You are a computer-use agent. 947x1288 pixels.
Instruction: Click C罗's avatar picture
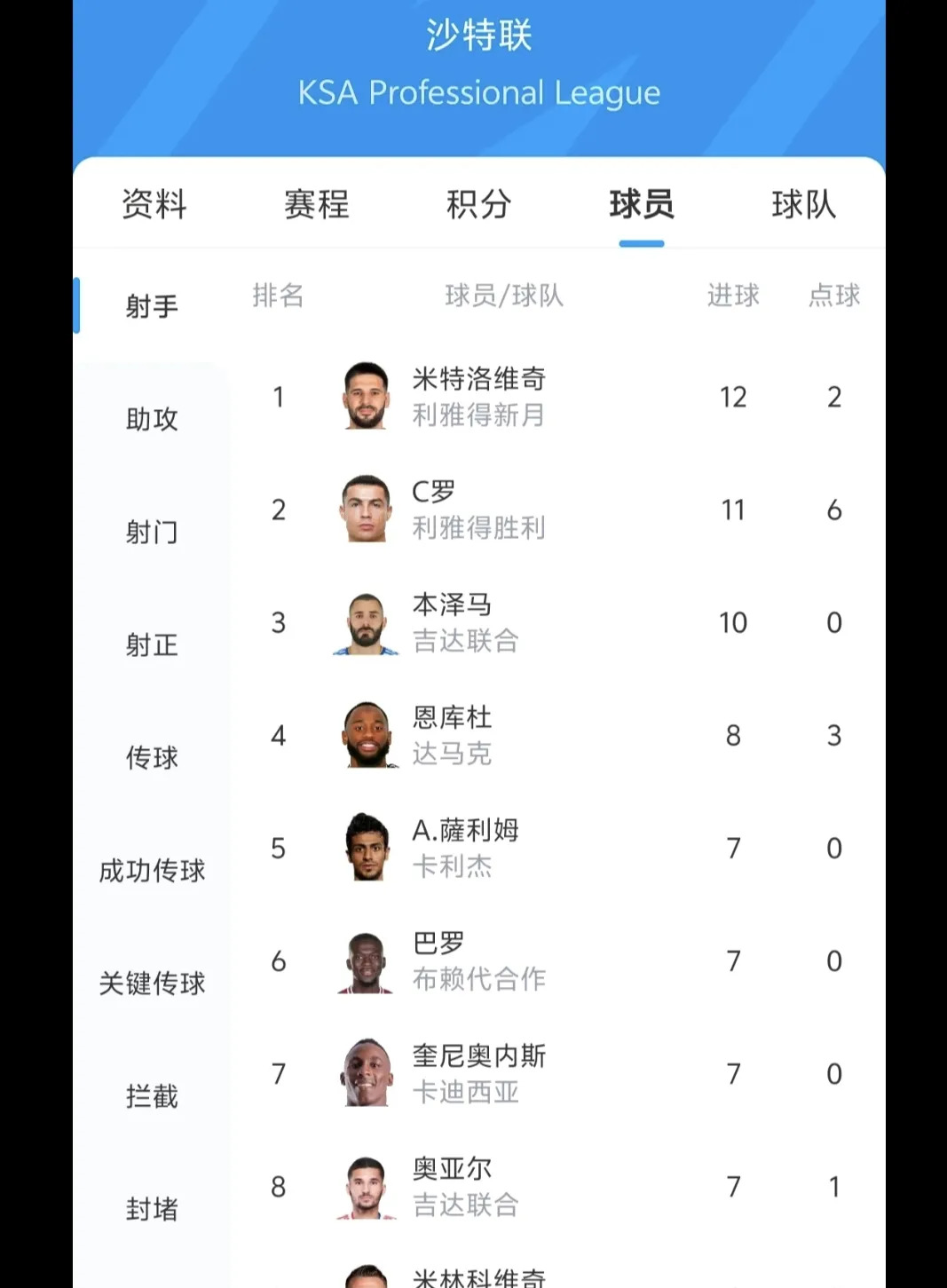367,510
